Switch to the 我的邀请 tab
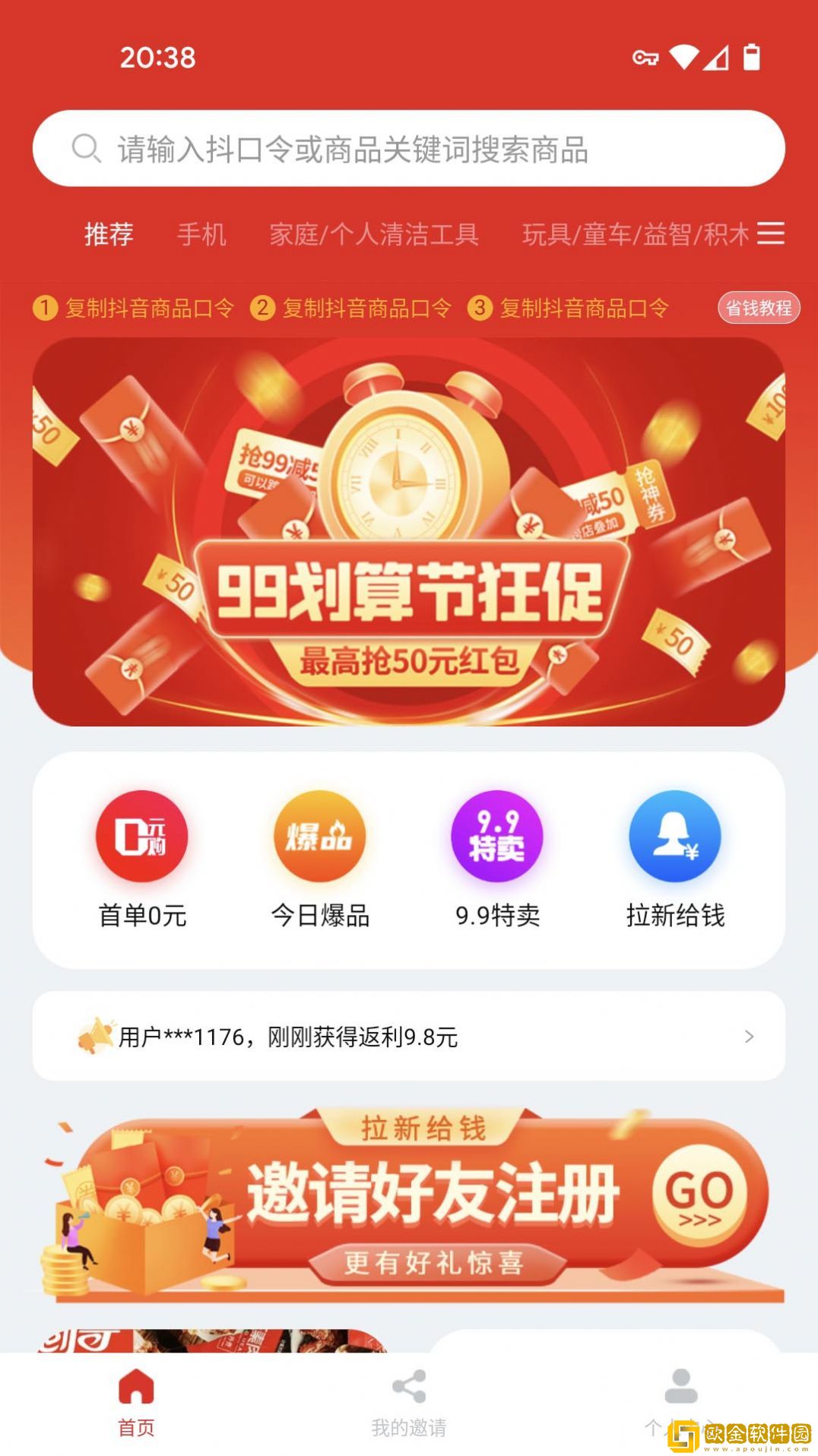This screenshot has height=1456, width=818. point(408,1402)
